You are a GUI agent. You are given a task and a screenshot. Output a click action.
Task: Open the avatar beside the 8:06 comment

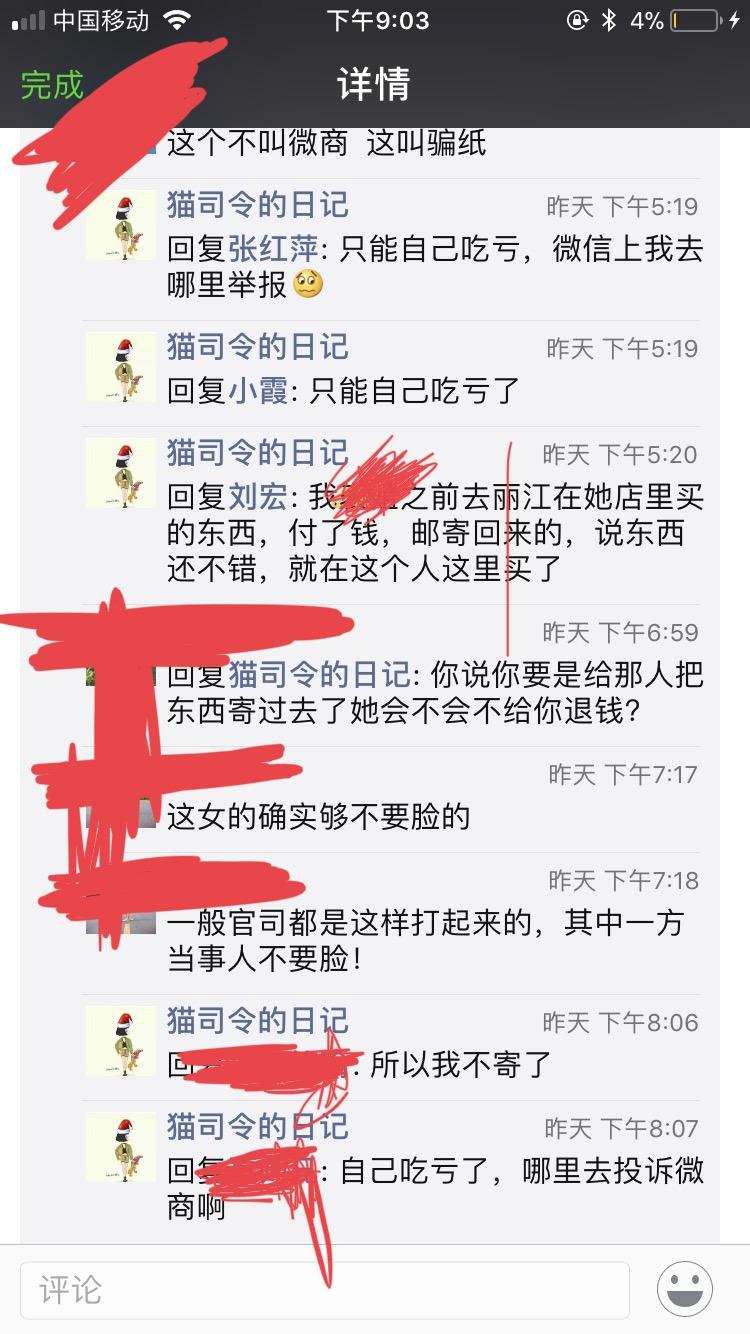click(x=120, y=1041)
